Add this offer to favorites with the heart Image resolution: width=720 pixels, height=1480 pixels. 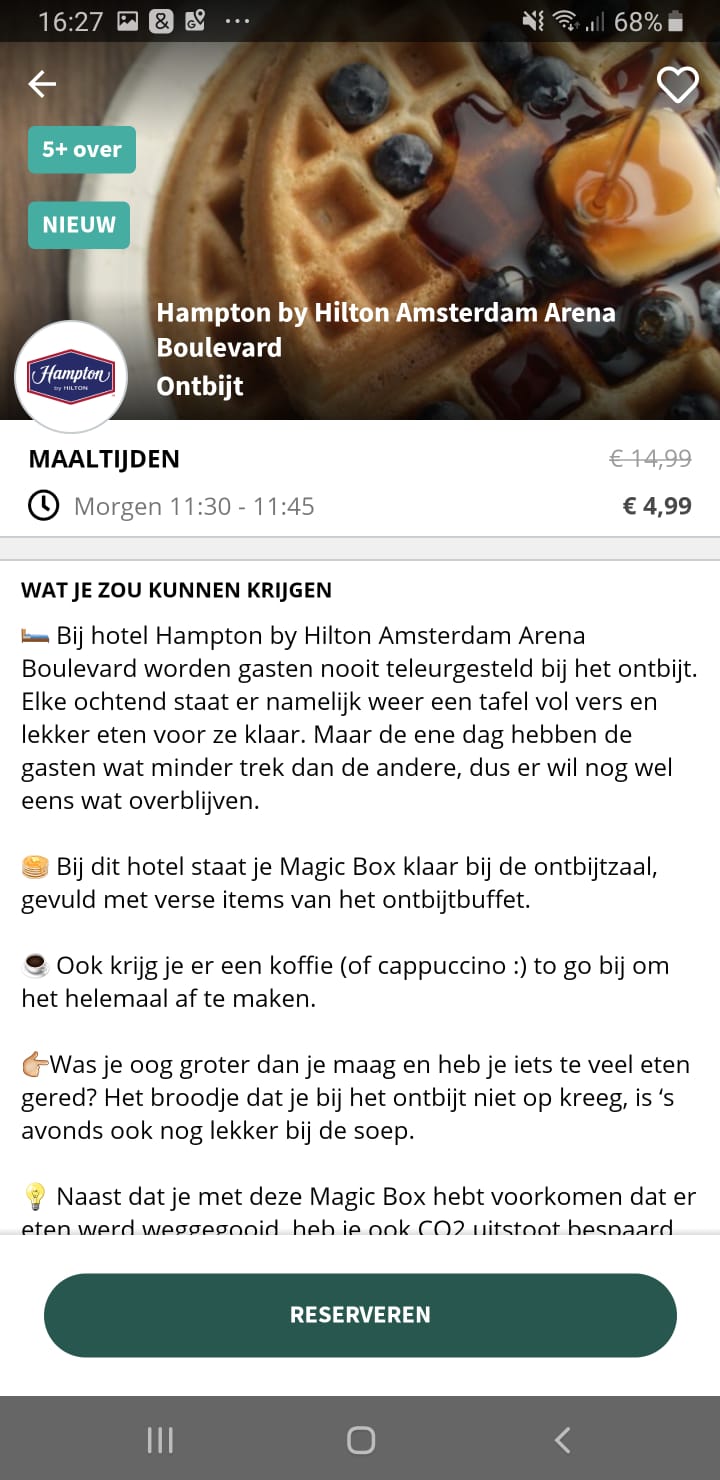(x=677, y=86)
